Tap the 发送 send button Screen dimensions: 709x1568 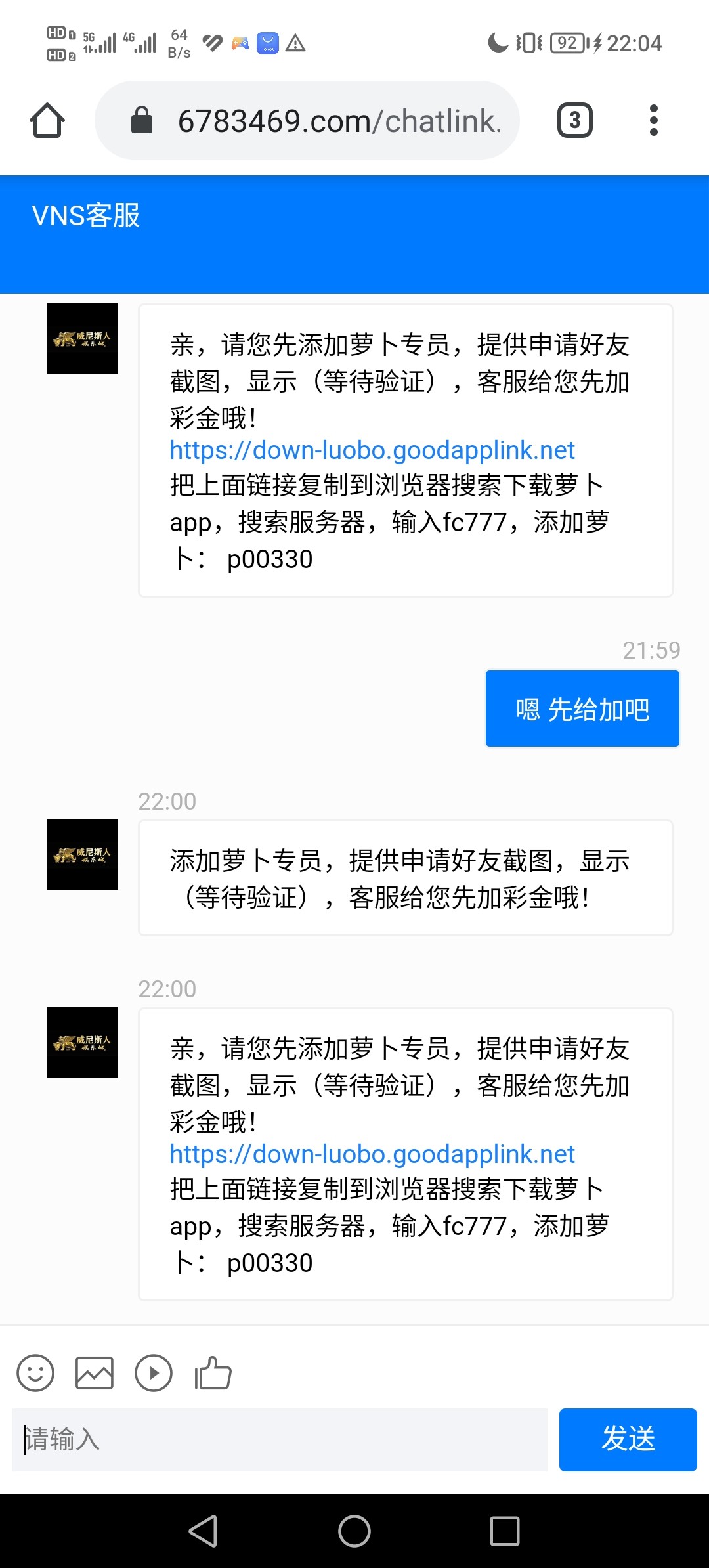(x=628, y=1439)
